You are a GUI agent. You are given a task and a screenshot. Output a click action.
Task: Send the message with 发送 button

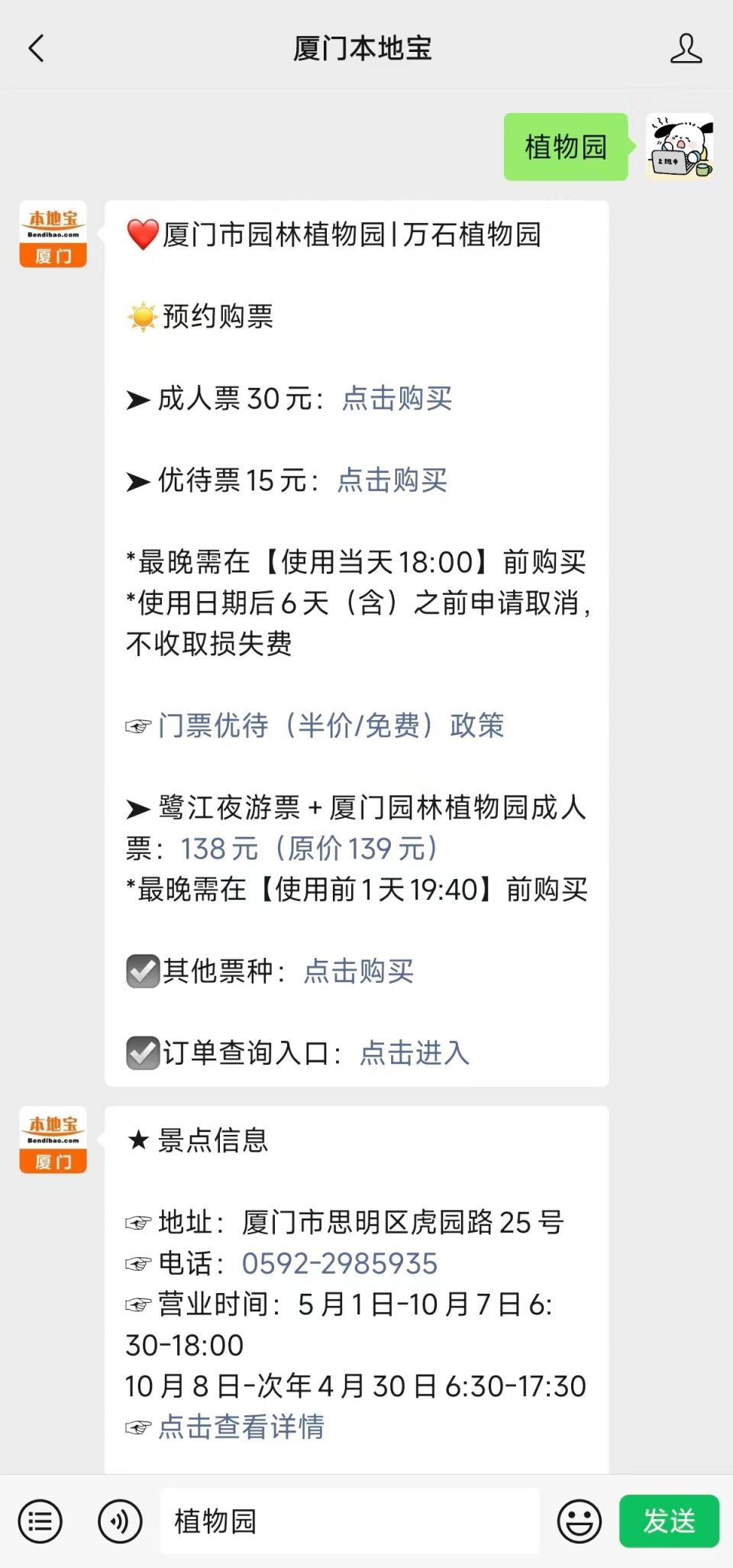click(x=669, y=1521)
